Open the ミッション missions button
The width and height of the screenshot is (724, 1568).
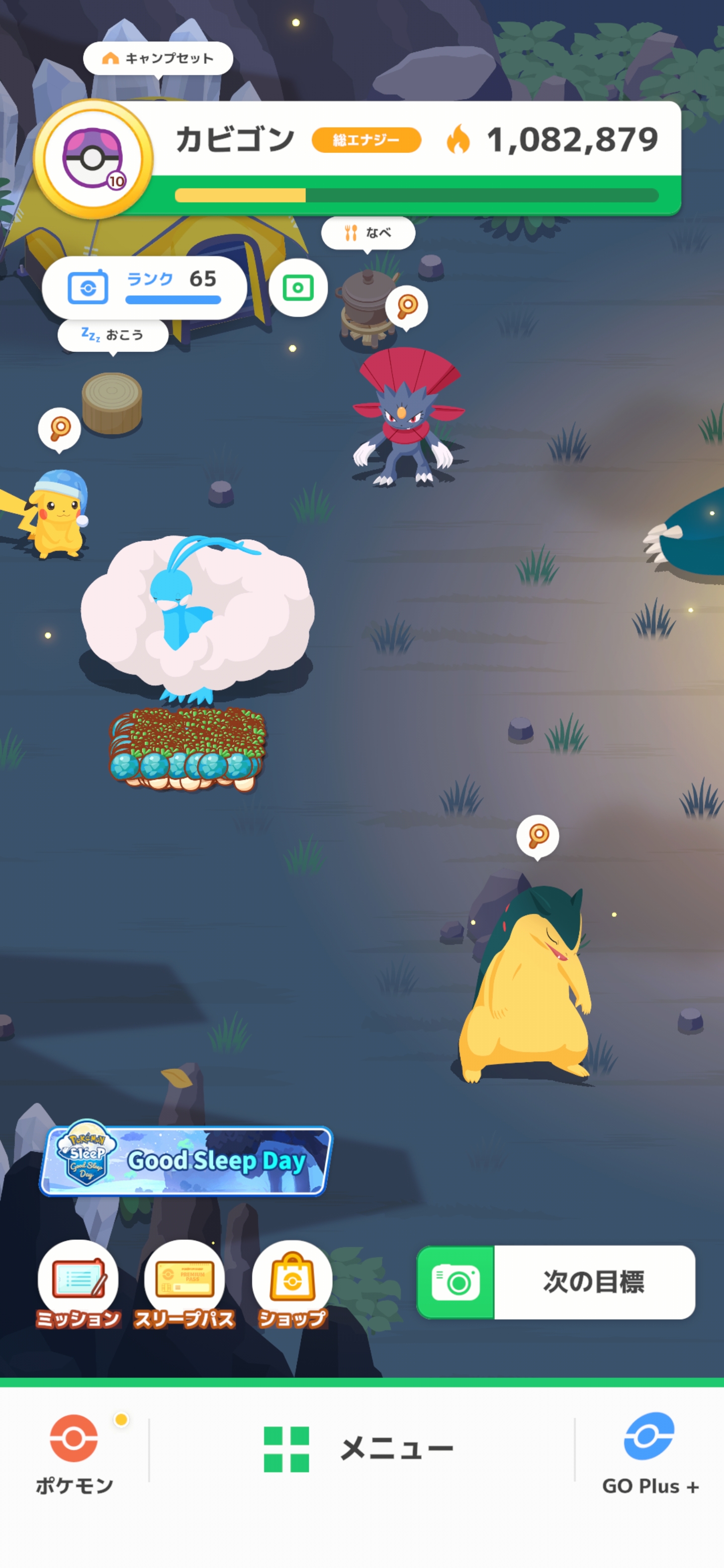[x=78, y=1285]
